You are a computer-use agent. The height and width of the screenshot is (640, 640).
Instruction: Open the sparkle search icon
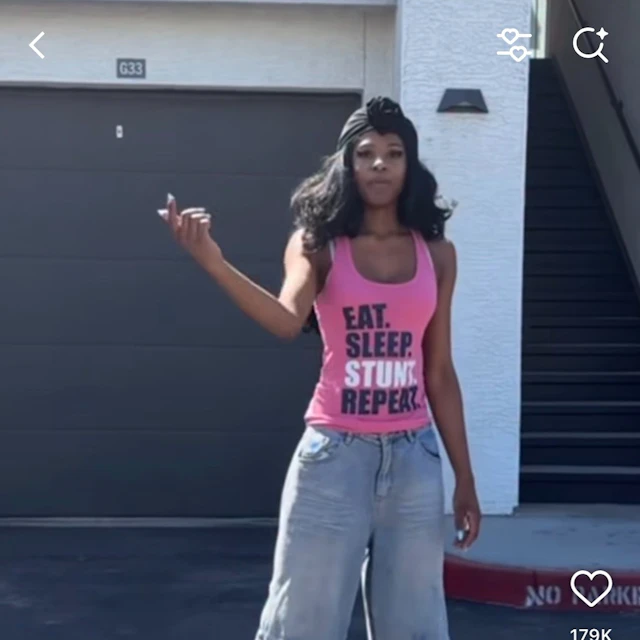tap(590, 44)
